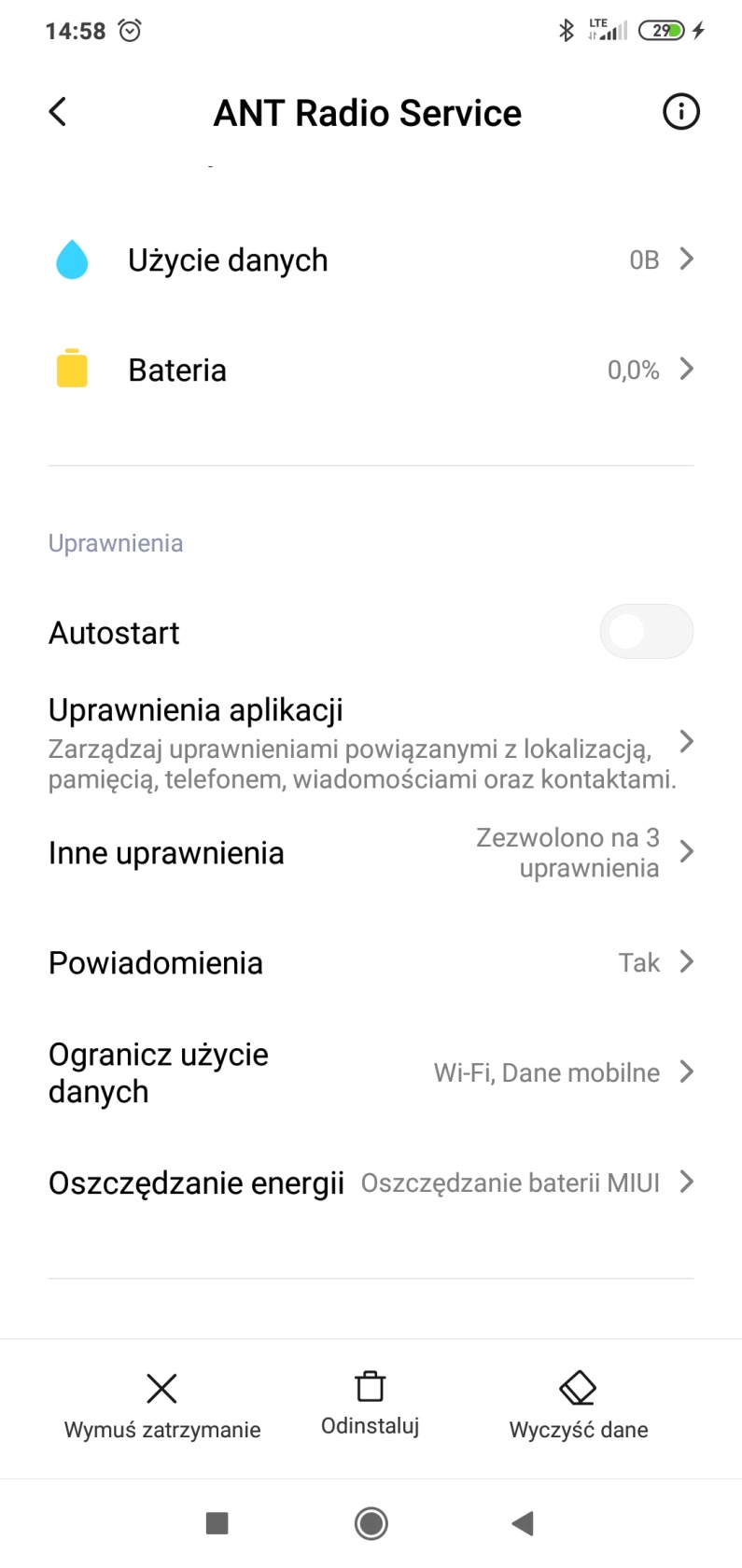
Task: Open Ogranicz użycie danych
Action: pos(371,1072)
